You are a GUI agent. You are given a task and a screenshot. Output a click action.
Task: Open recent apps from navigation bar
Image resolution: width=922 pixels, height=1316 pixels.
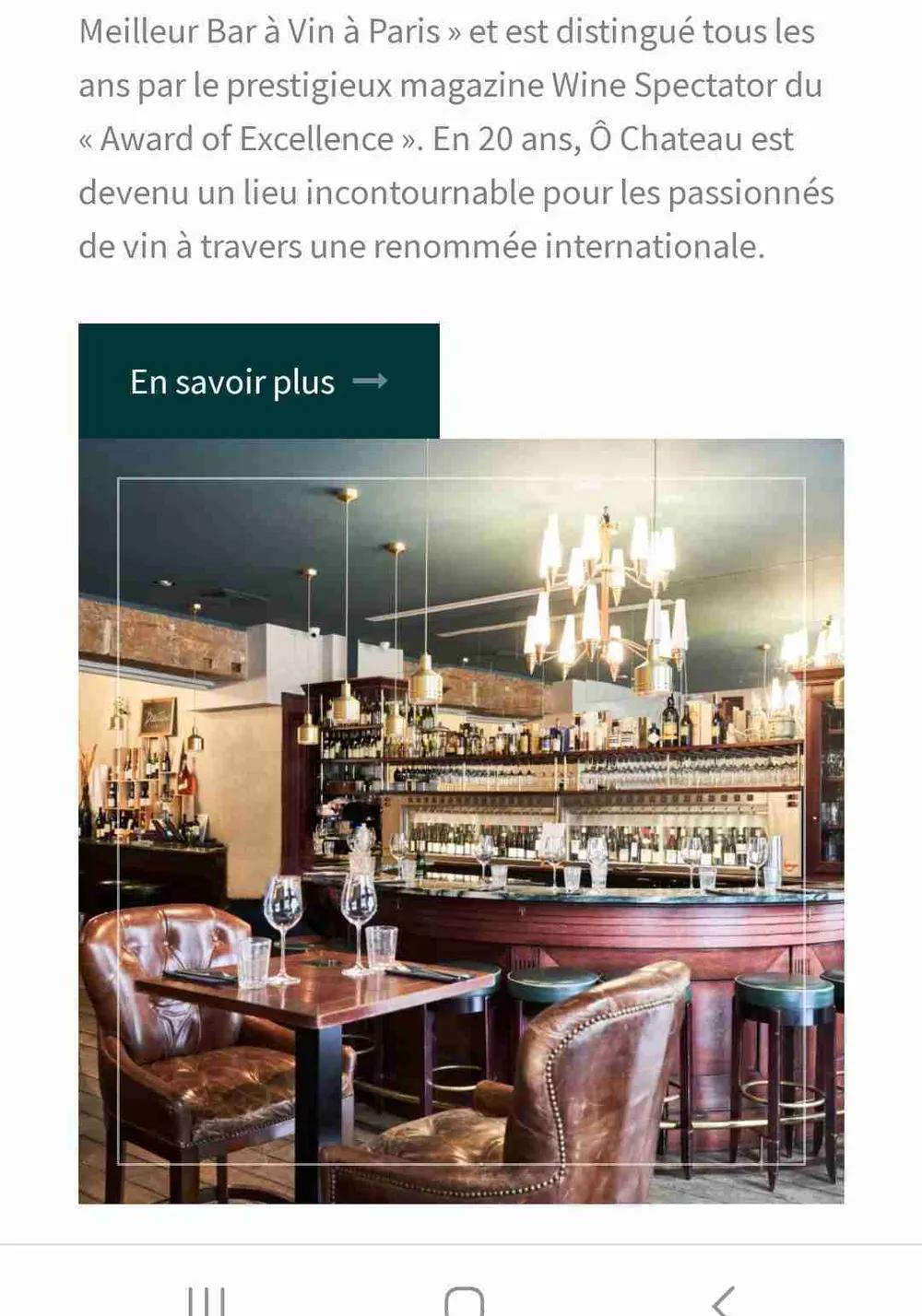206,1299
